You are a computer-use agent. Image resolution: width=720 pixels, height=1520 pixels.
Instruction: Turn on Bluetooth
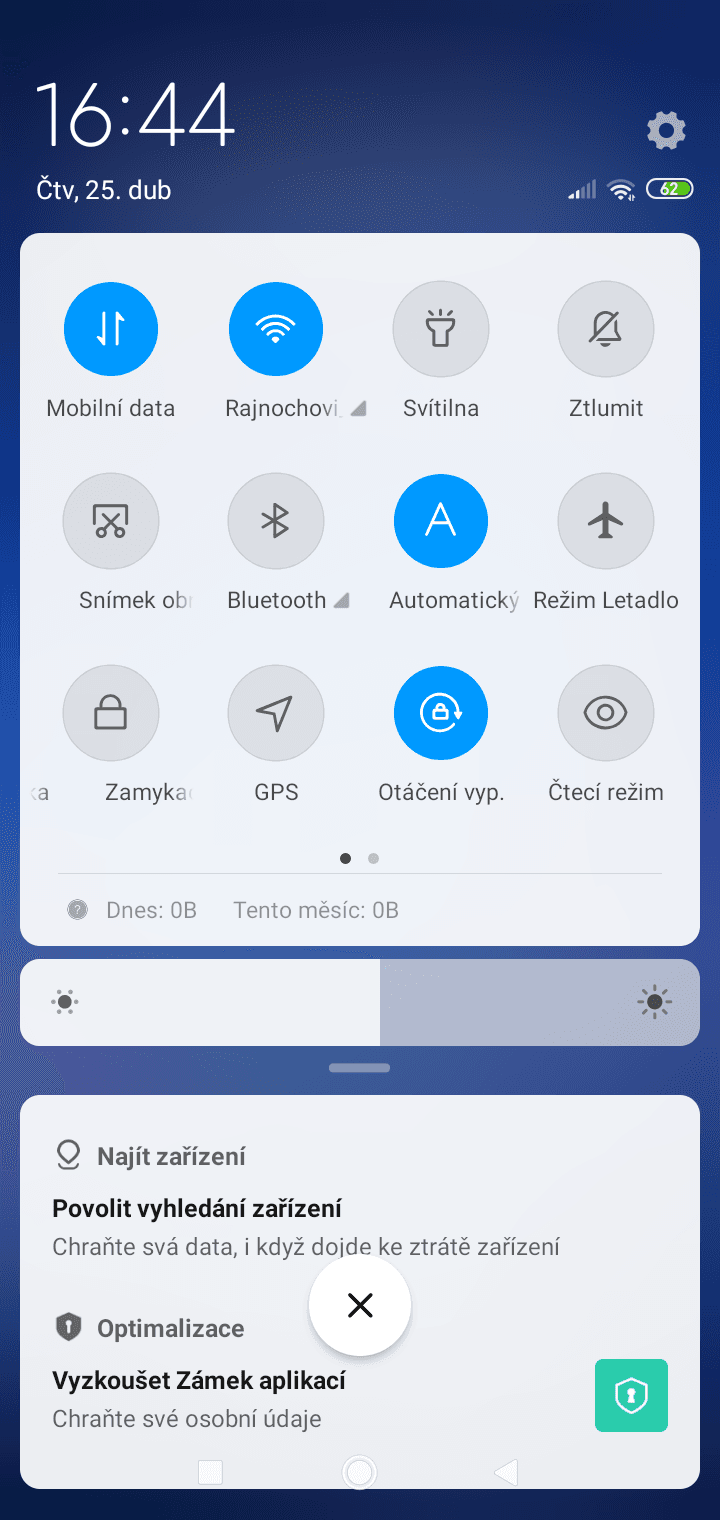[x=275, y=521]
